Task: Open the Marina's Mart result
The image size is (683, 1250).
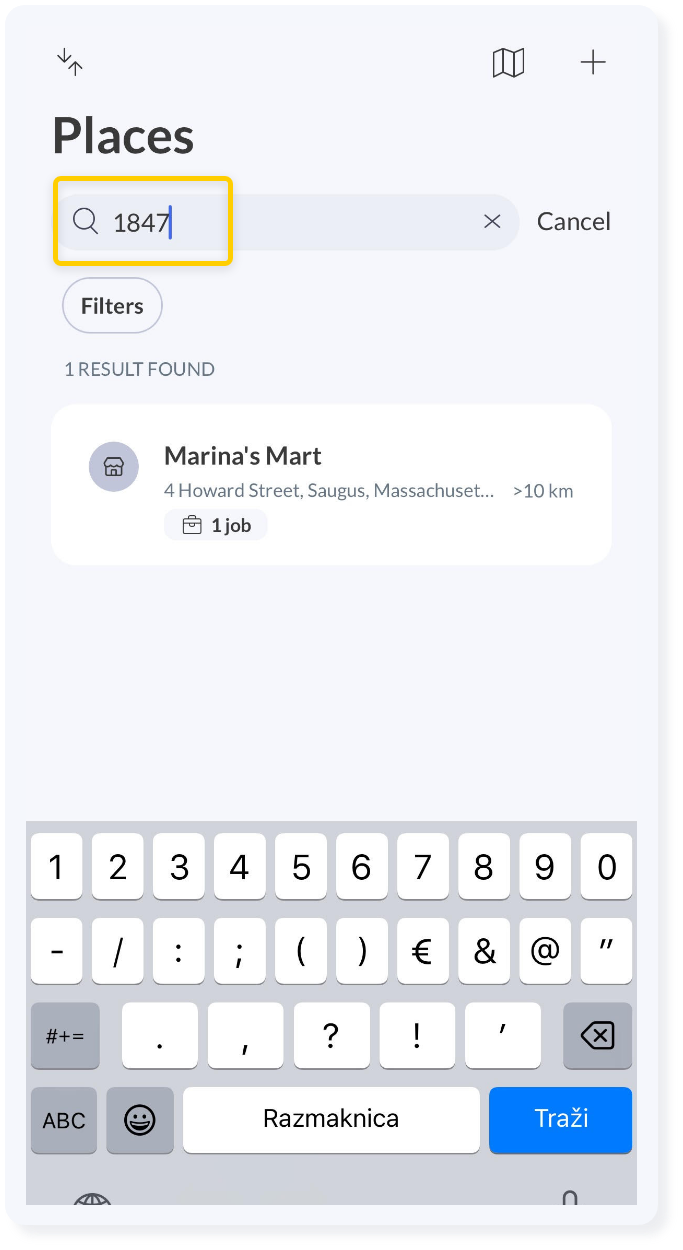Action: (x=331, y=484)
